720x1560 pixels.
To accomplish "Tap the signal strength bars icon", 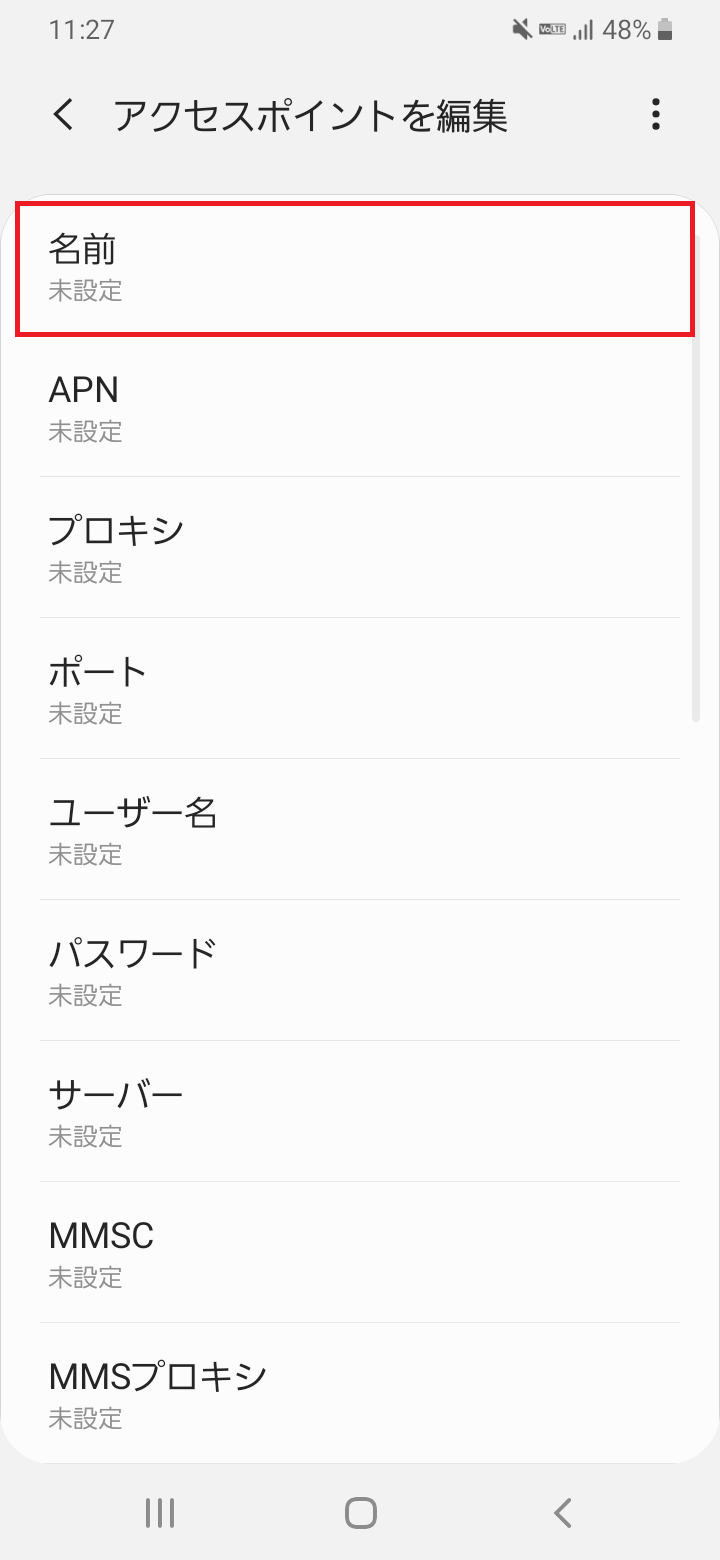I will coord(585,30).
